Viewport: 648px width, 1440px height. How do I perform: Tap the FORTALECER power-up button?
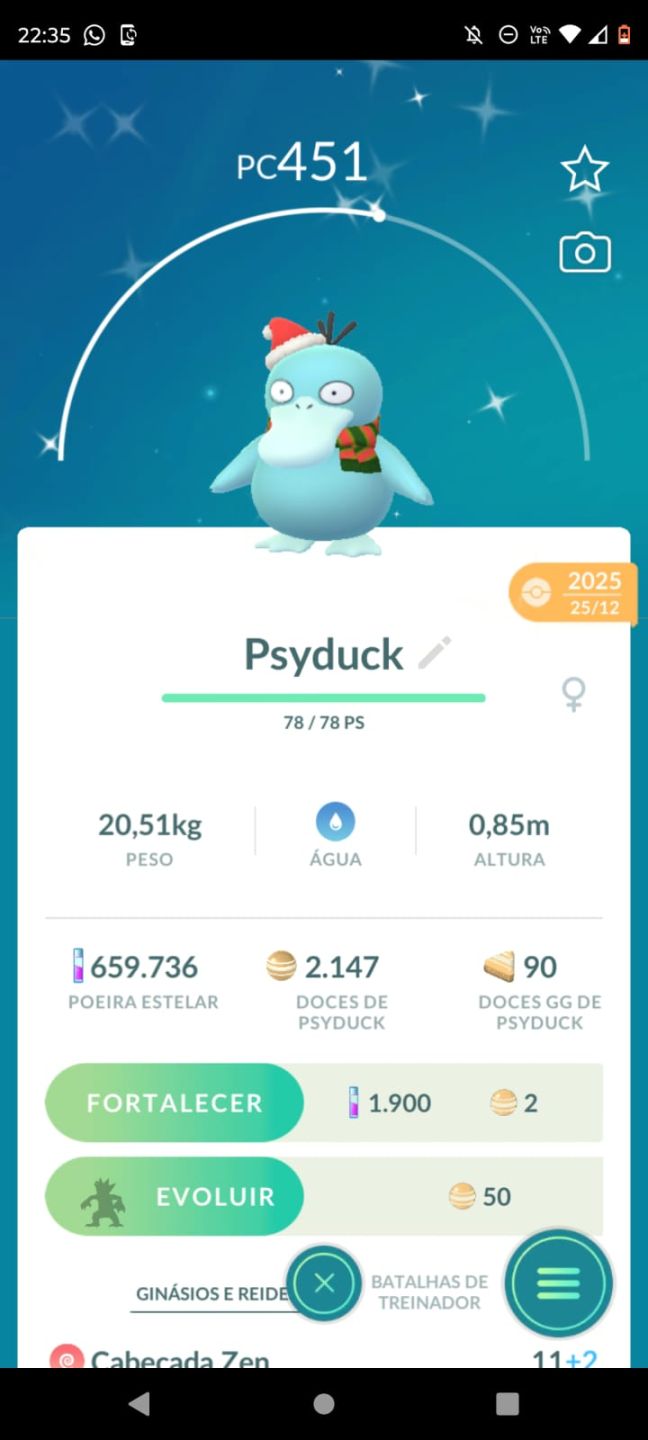(174, 1103)
